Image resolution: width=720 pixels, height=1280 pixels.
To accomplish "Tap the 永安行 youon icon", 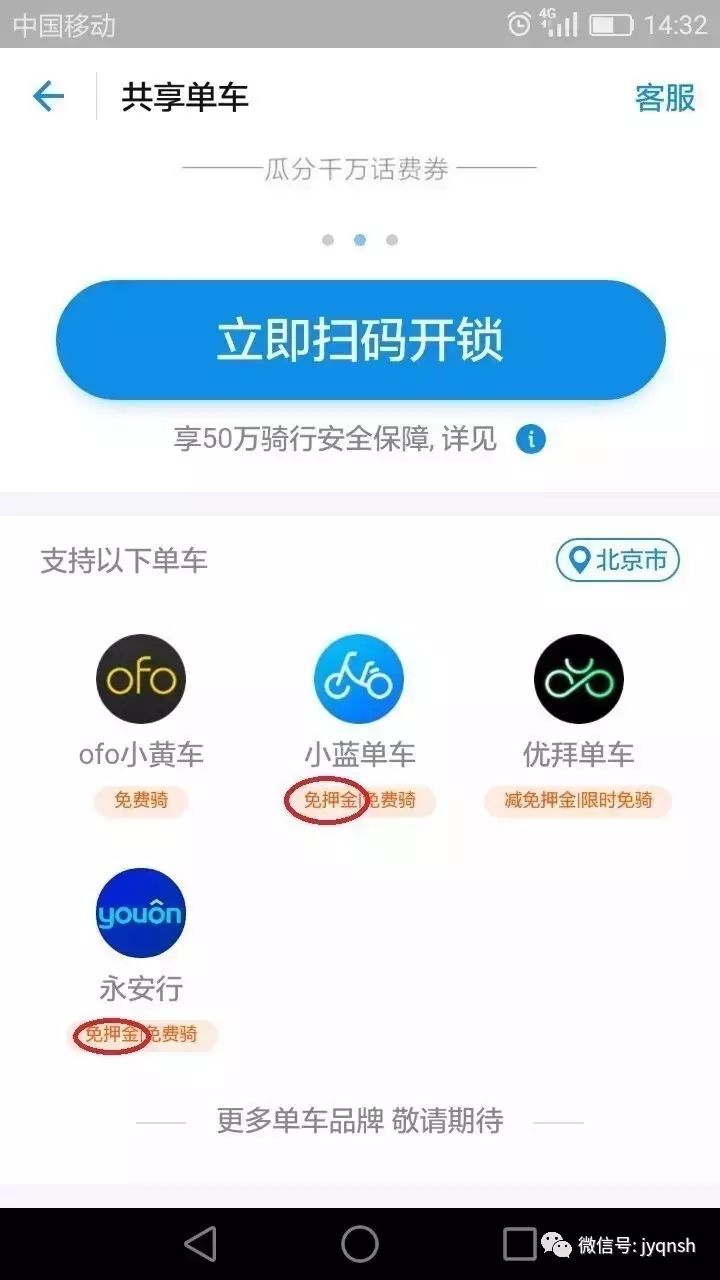I will pos(140,912).
